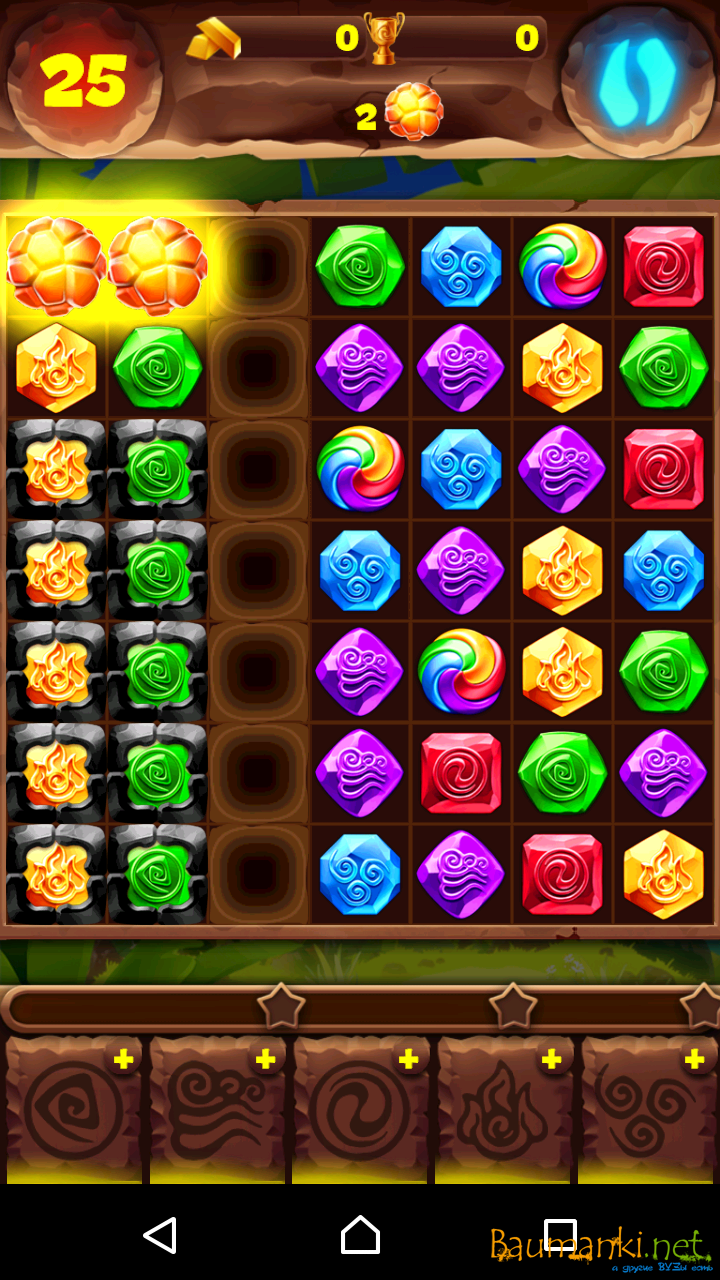Tap the rainbow swirl candy in top row

click(562, 266)
